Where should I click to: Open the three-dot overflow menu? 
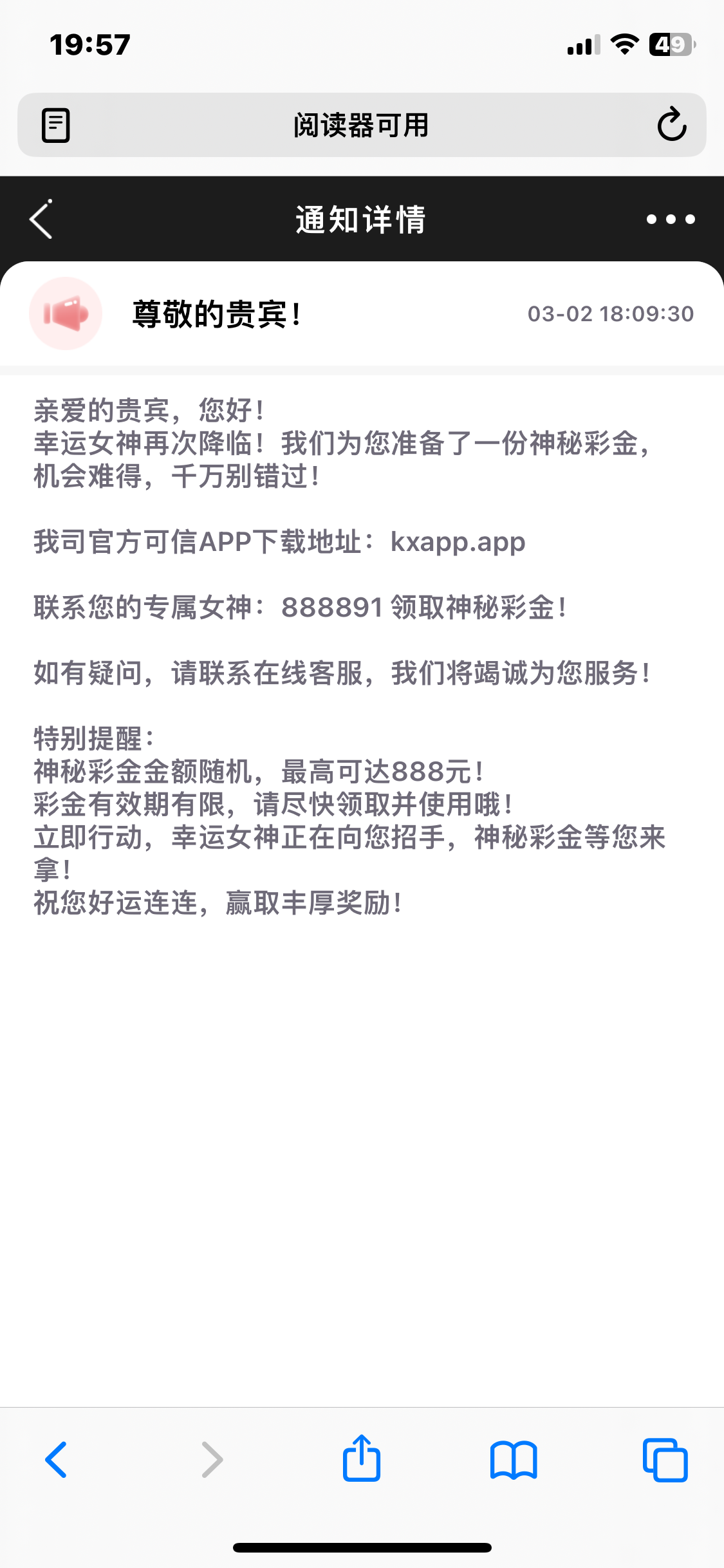pos(671,219)
